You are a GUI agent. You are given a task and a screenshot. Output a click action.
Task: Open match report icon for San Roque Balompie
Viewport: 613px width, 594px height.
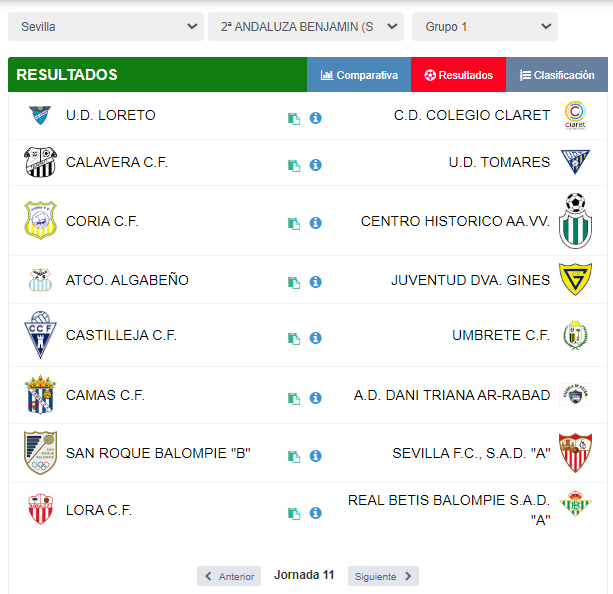[x=294, y=456]
